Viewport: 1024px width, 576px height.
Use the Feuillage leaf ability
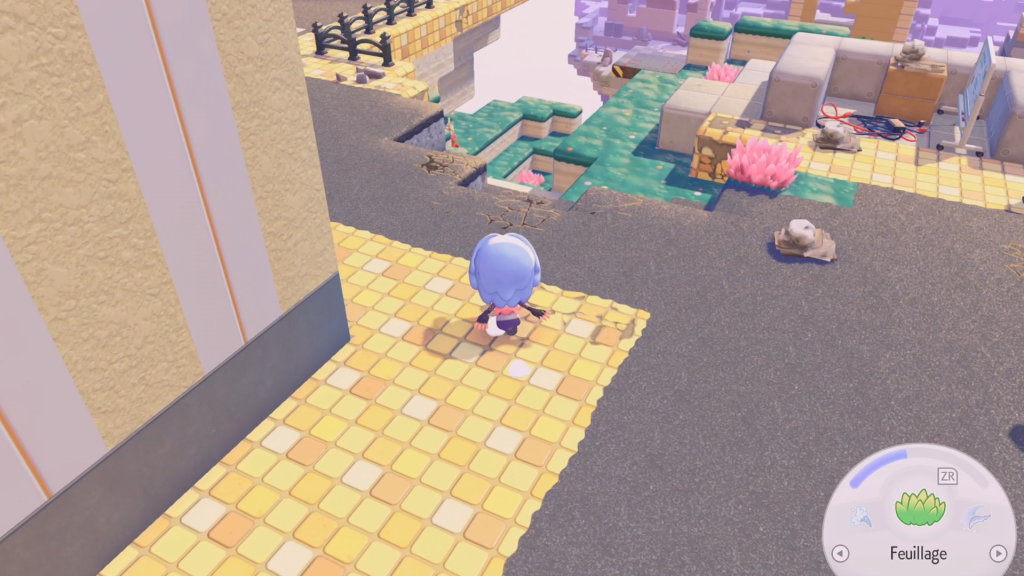coord(919,509)
